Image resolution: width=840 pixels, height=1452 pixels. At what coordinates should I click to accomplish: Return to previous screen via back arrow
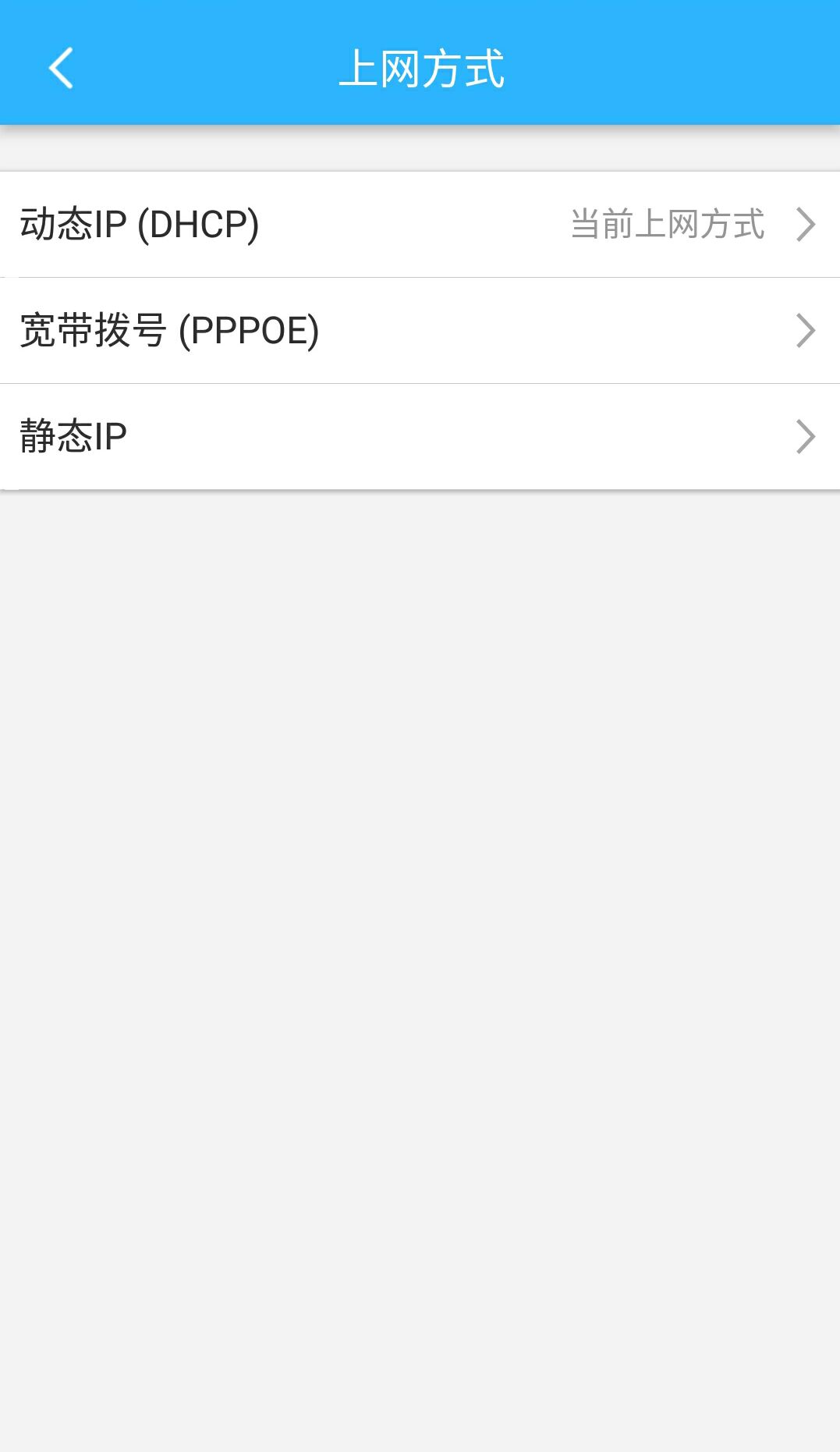[x=60, y=69]
